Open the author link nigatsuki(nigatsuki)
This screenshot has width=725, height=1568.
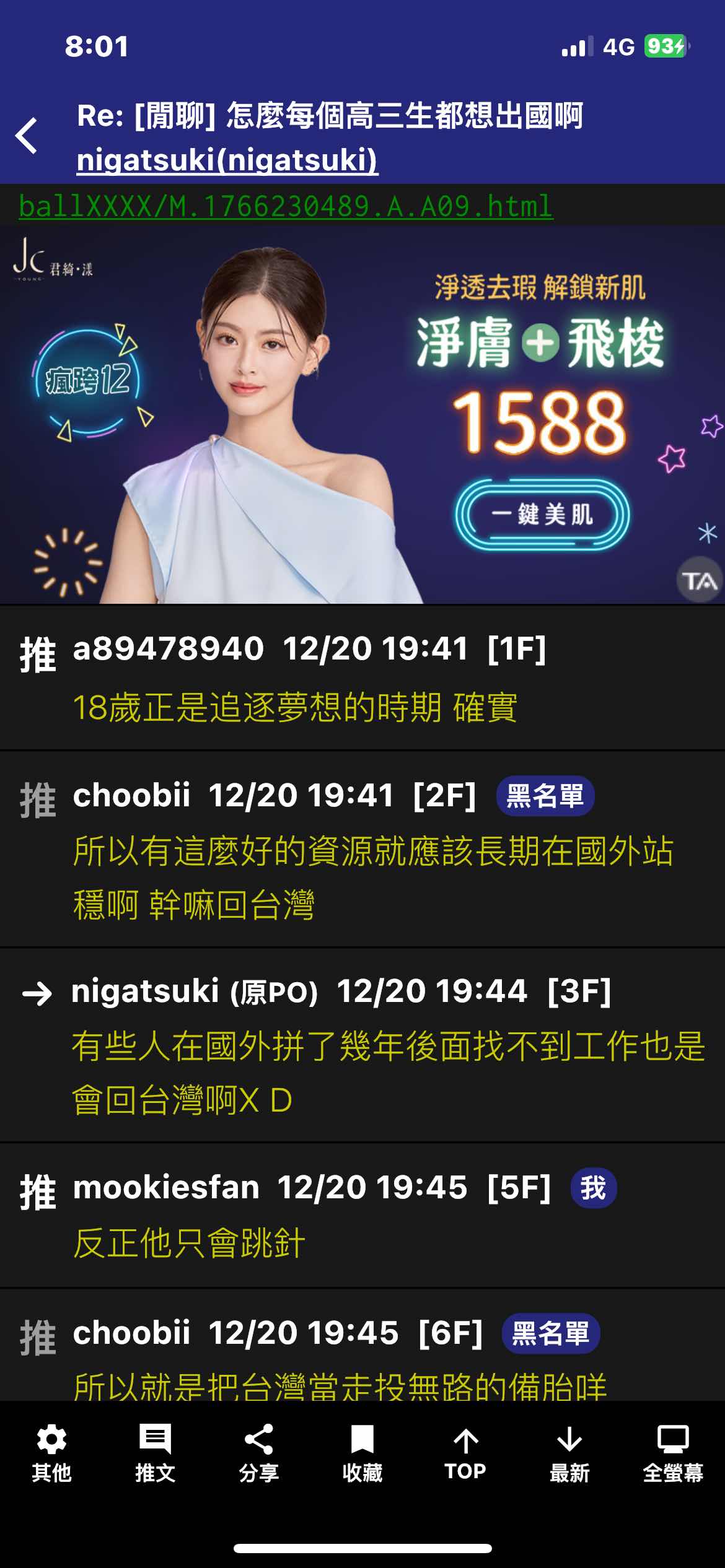point(227,160)
